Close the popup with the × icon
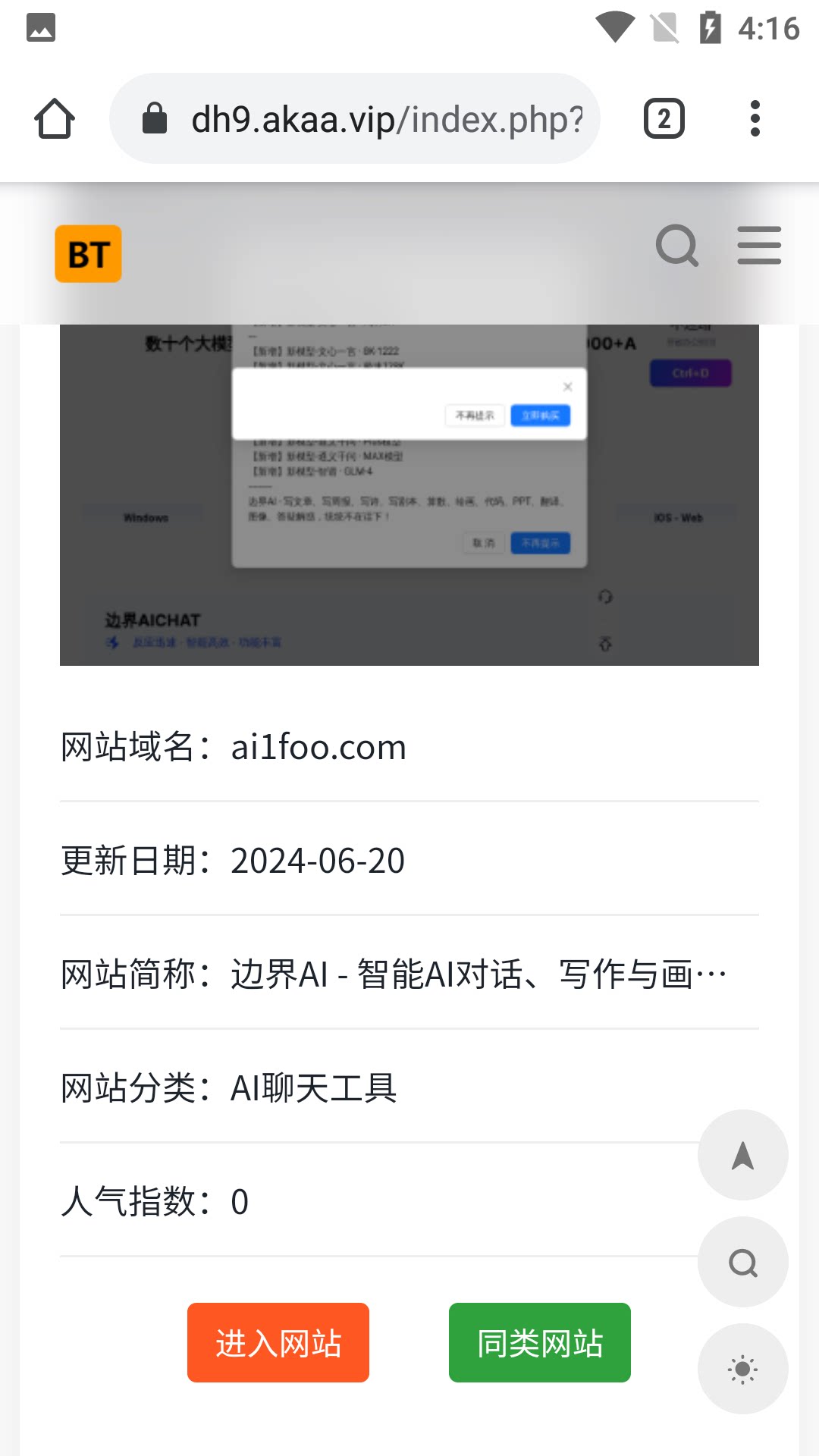 [x=568, y=386]
